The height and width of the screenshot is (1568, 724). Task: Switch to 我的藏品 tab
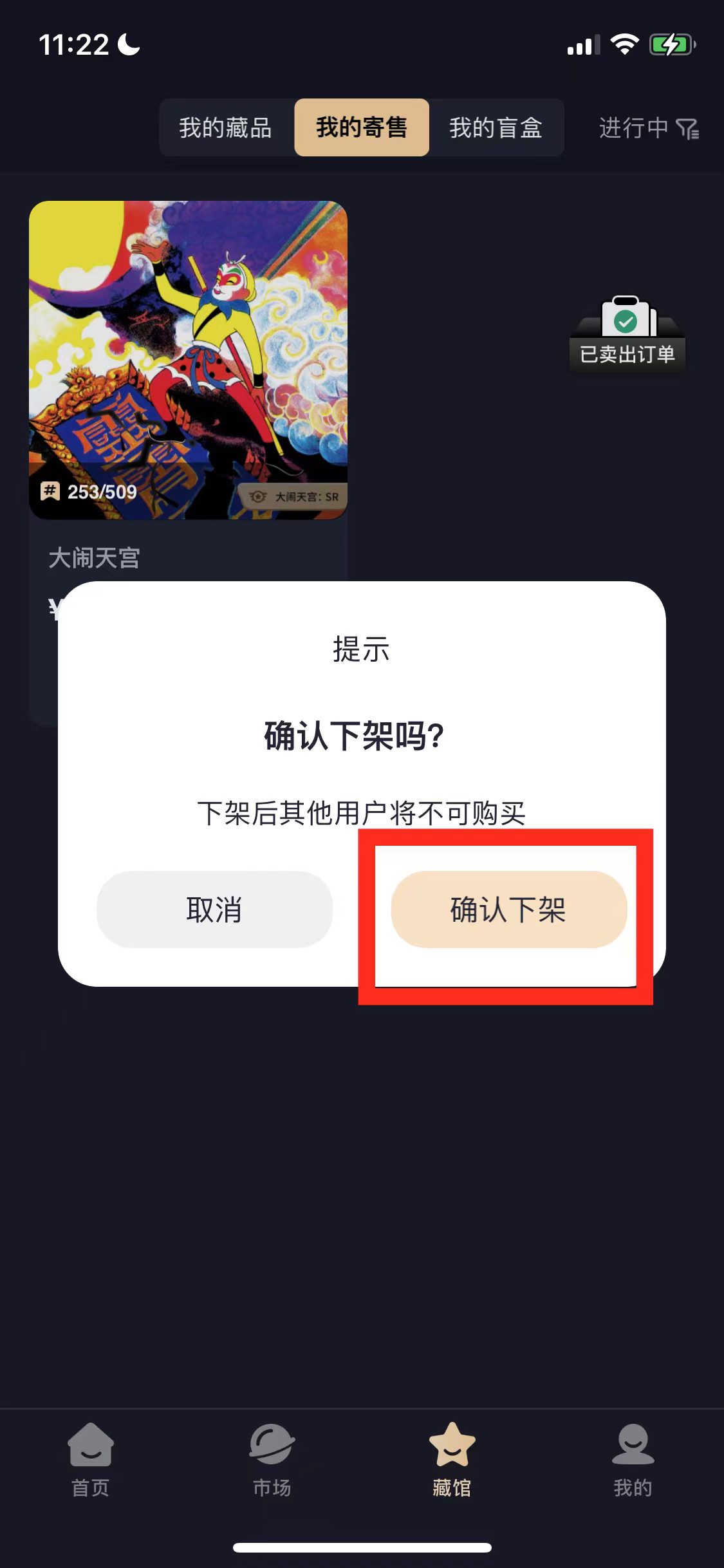[x=225, y=127]
